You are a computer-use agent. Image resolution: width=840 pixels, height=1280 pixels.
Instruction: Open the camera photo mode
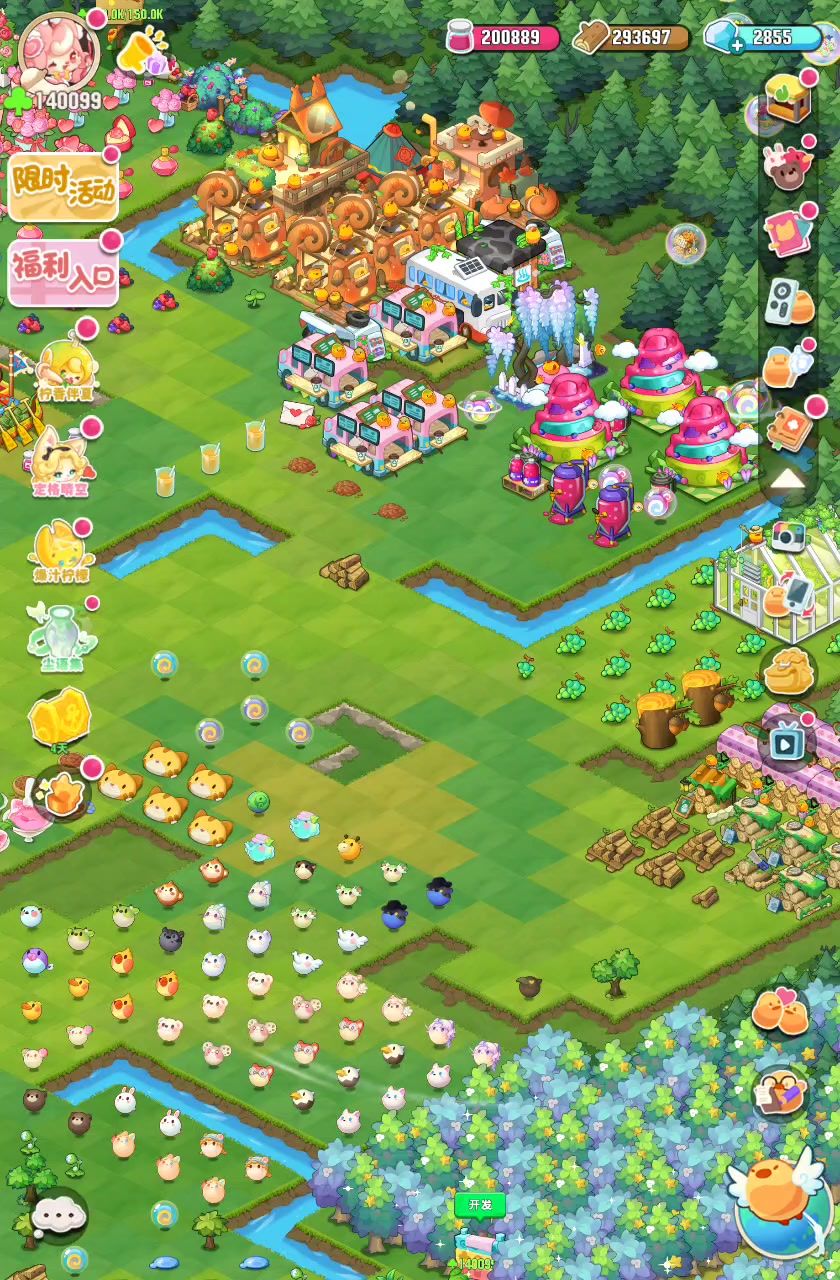(x=788, y=536)
